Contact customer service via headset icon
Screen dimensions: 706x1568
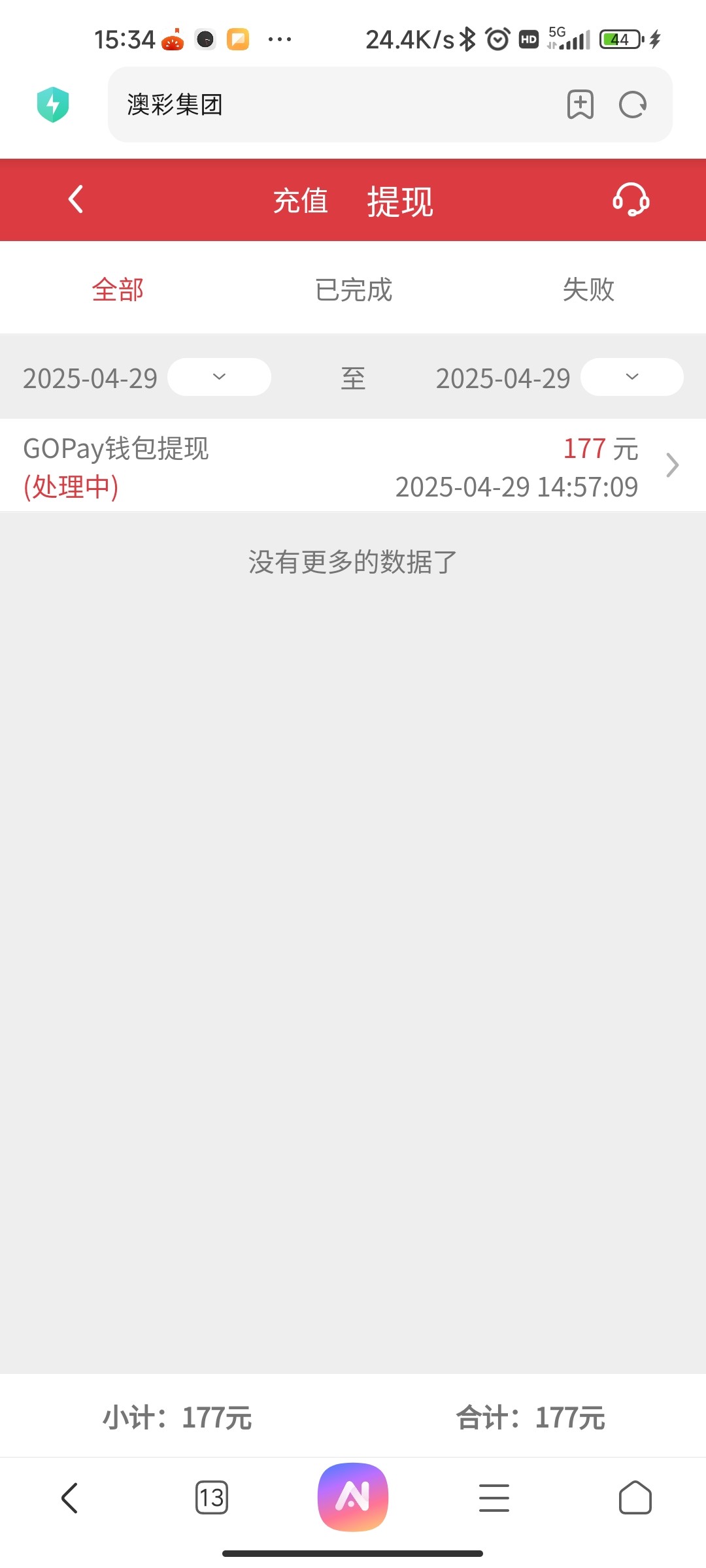pos(631,200)
